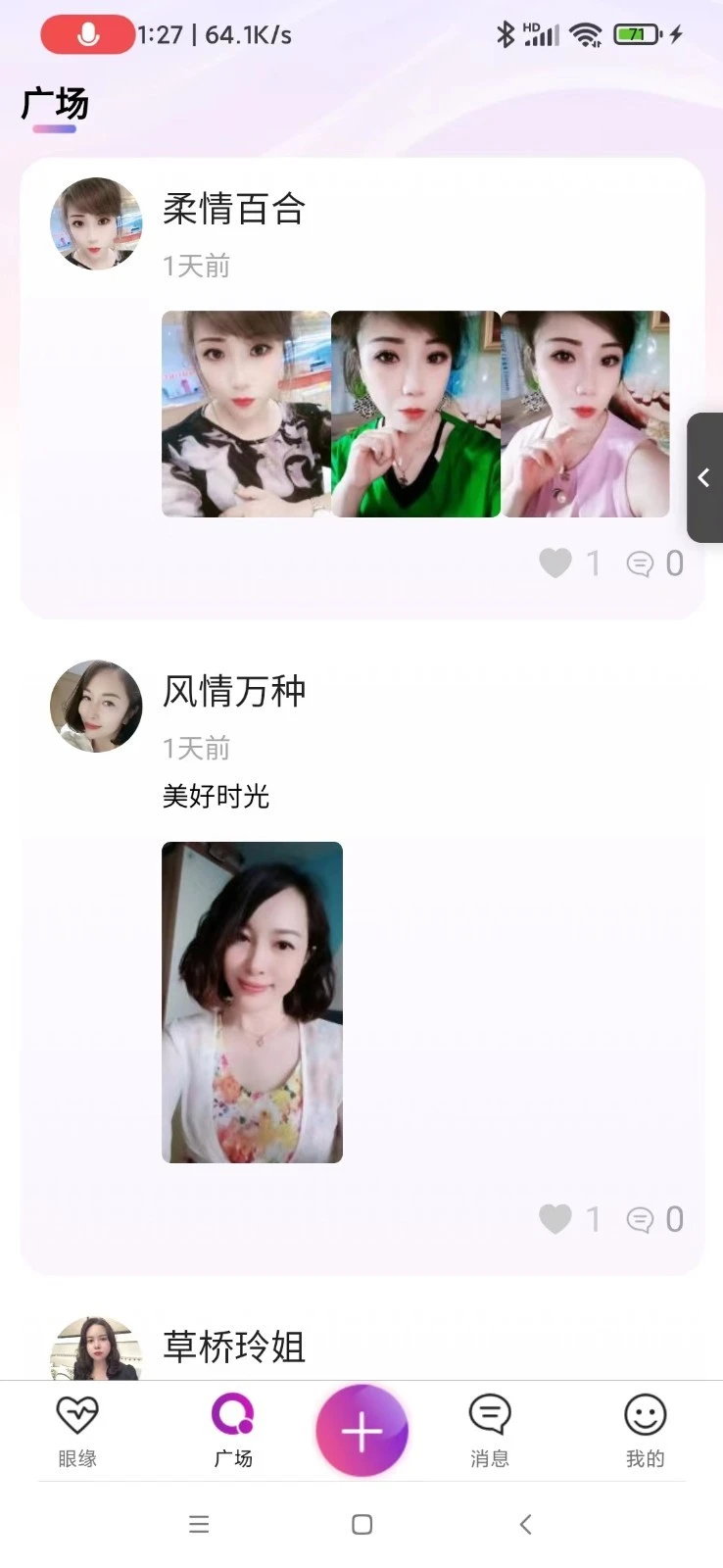This screenshot has width=723, height=1568.
Task: Tap the central plus button to create post
Action: 361,1431
